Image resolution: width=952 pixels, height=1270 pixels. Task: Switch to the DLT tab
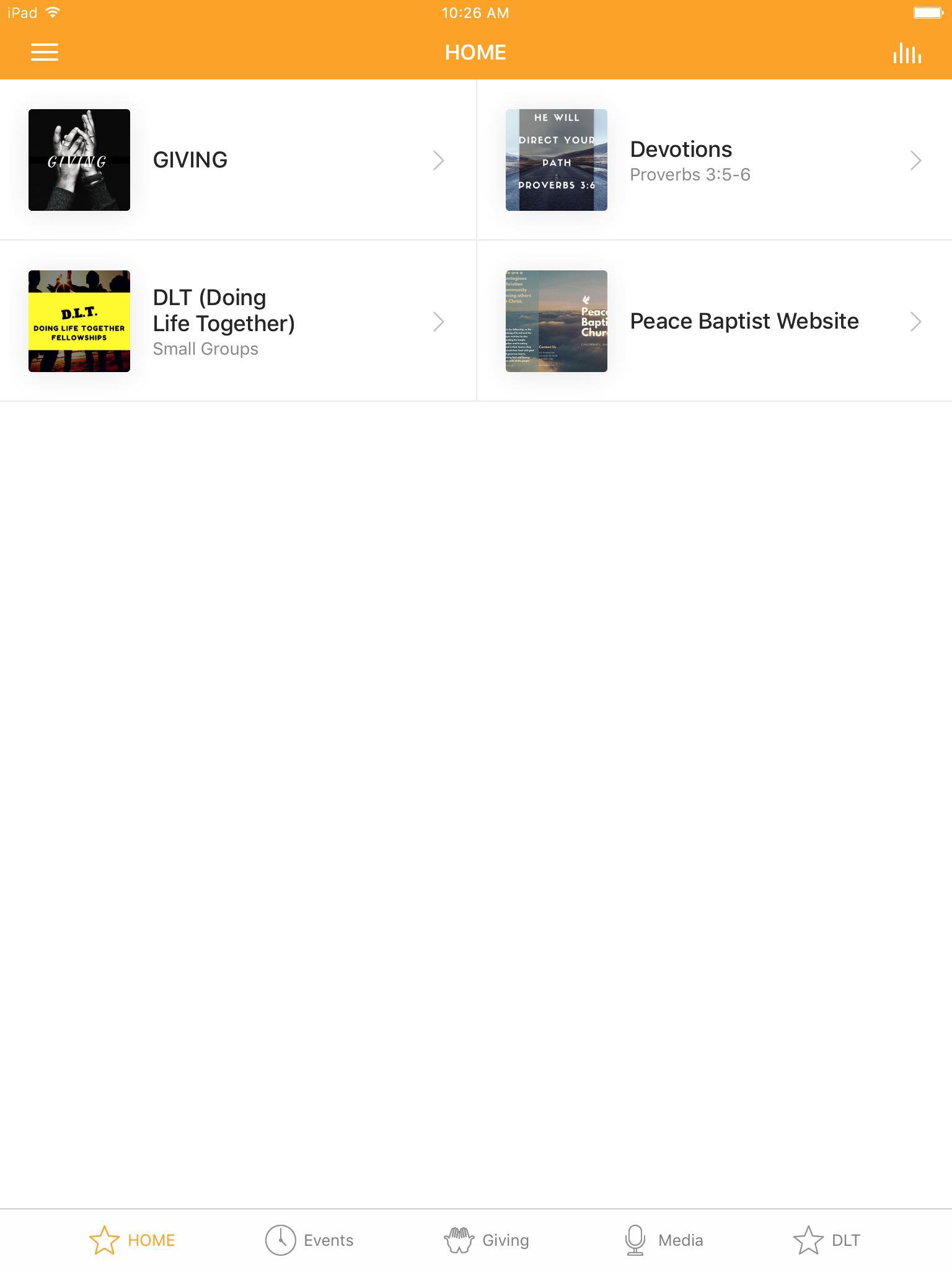click(x=827, y=1240)
